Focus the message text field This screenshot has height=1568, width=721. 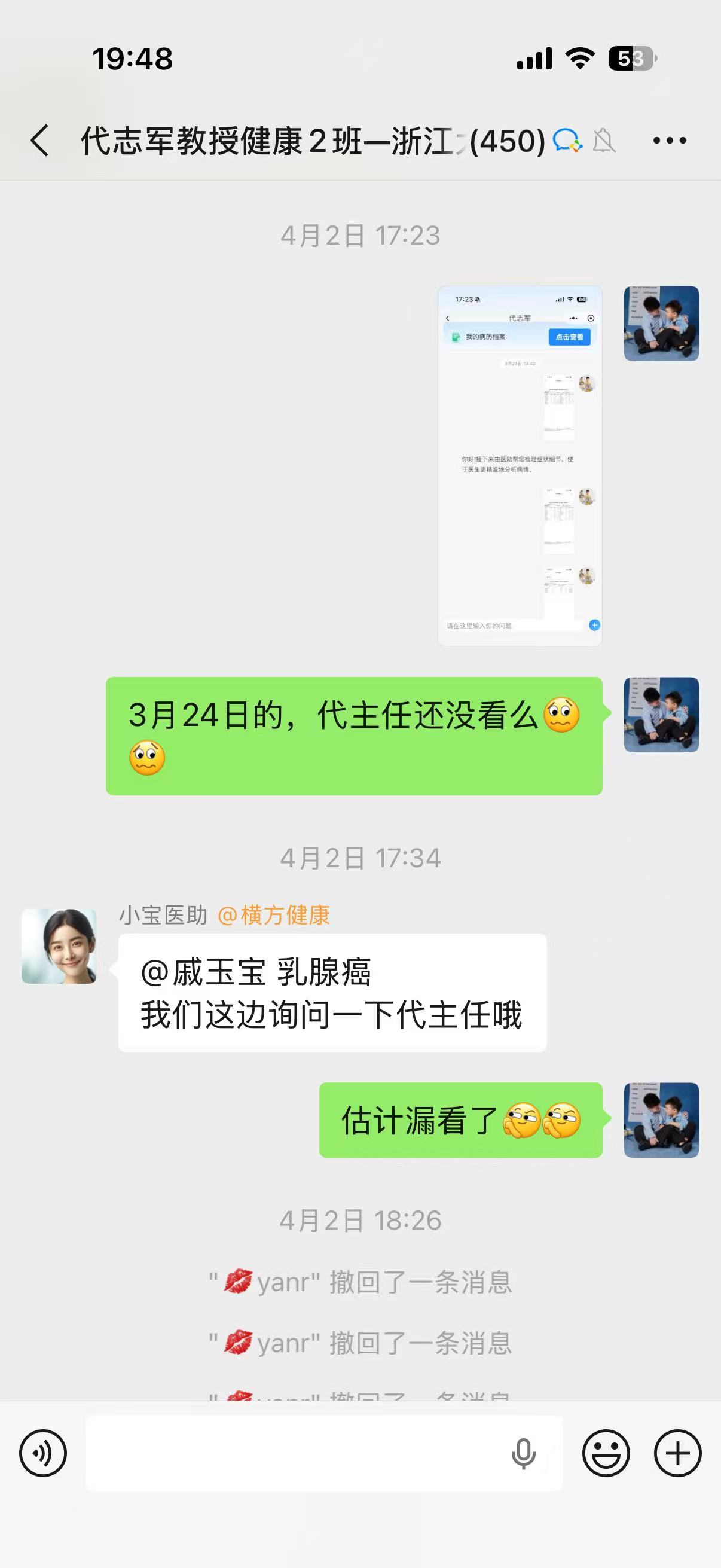[292, 1453]
